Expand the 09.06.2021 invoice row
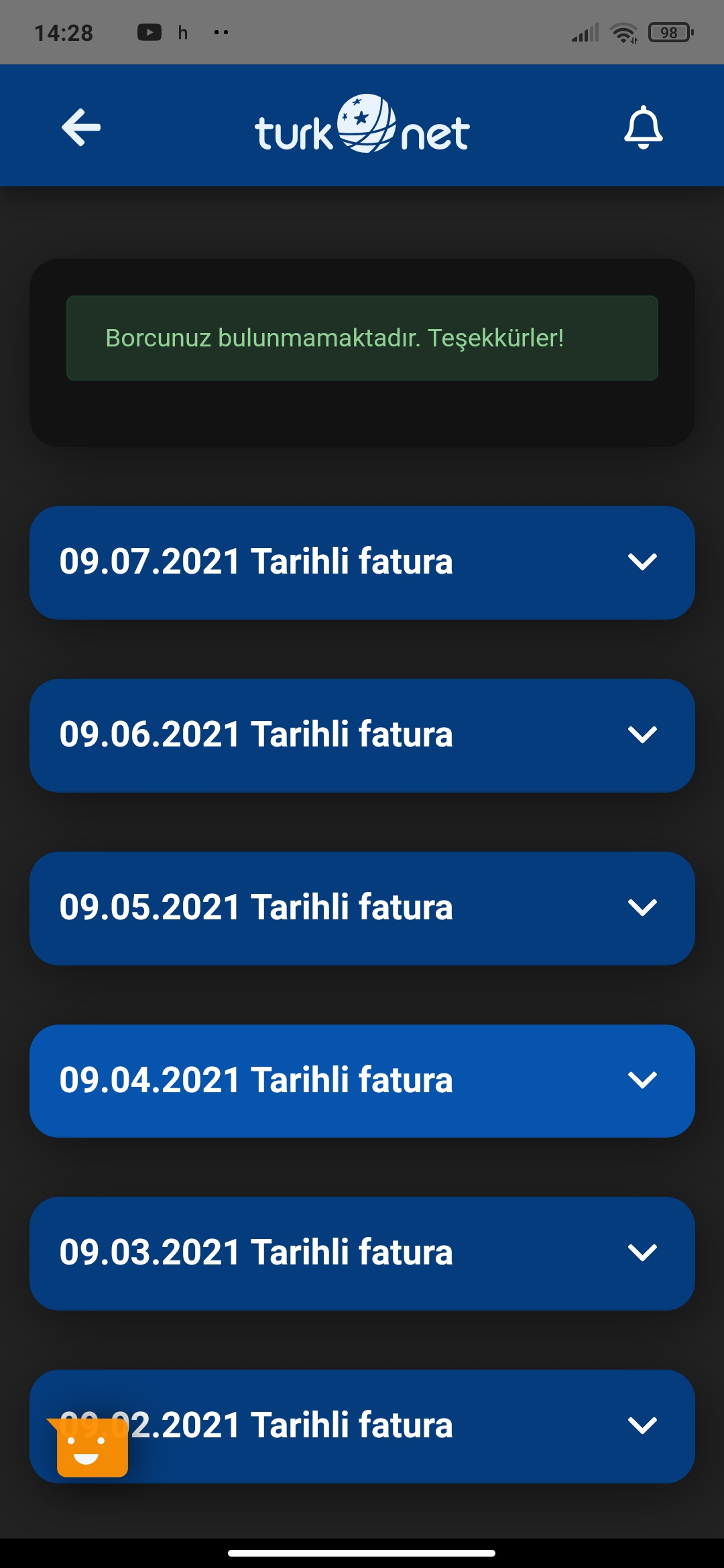 click(362, 735)
